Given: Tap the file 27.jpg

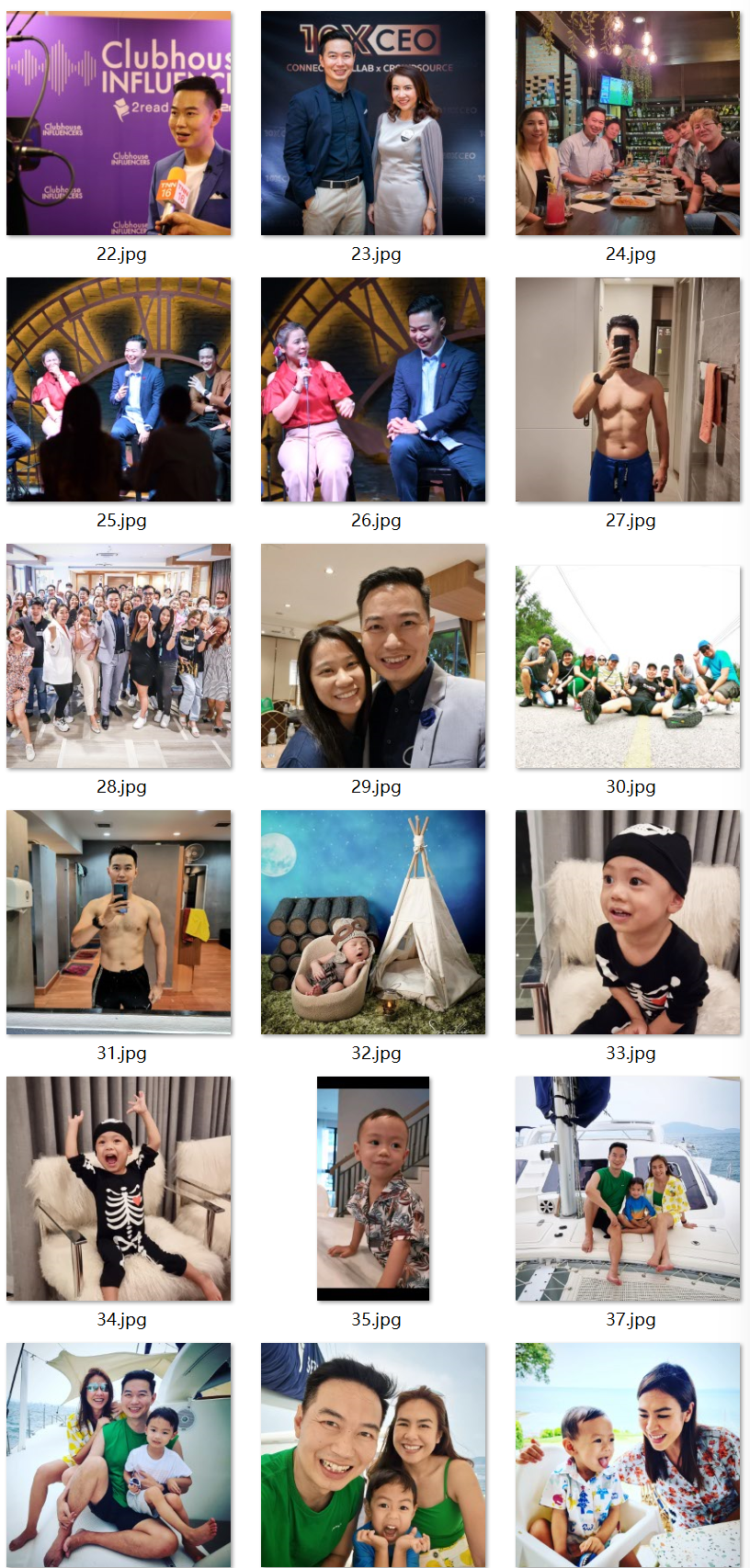Looking at the screenshot, I should click(628, 389).
